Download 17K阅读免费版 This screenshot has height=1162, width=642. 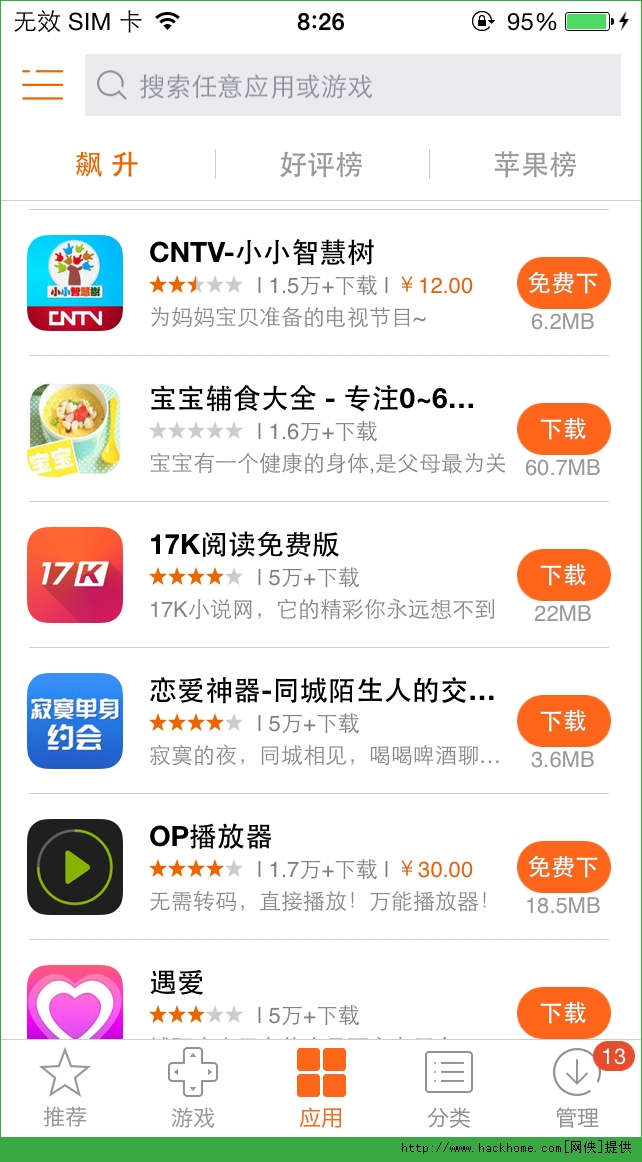point(563,575)
